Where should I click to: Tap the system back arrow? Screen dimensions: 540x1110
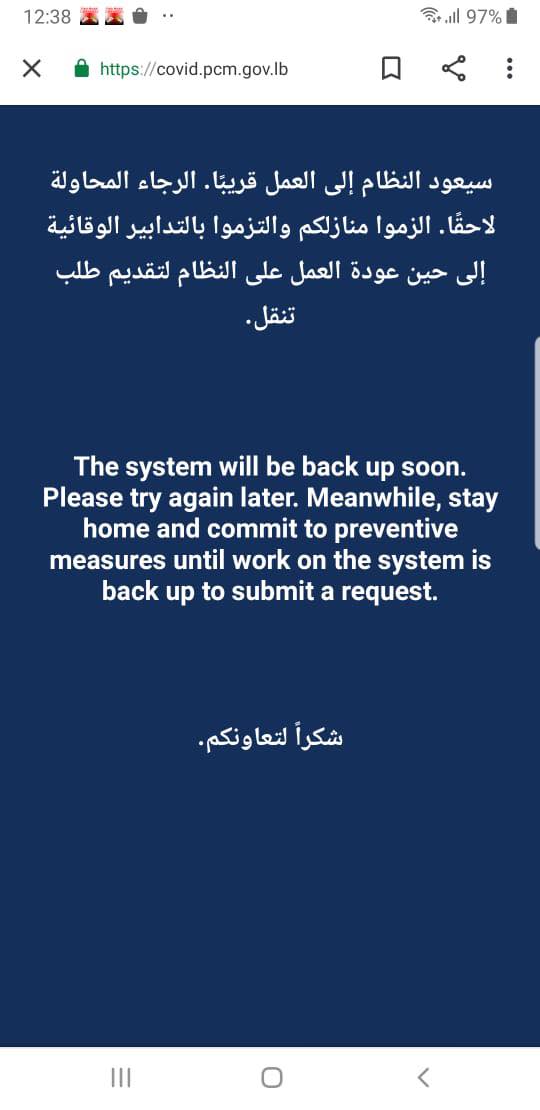tap(423, 1077)
